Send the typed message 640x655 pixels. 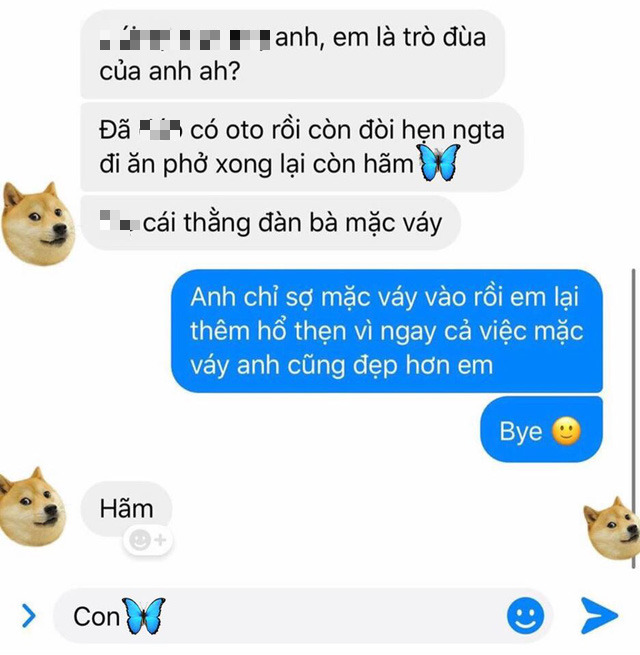(599, 616)
